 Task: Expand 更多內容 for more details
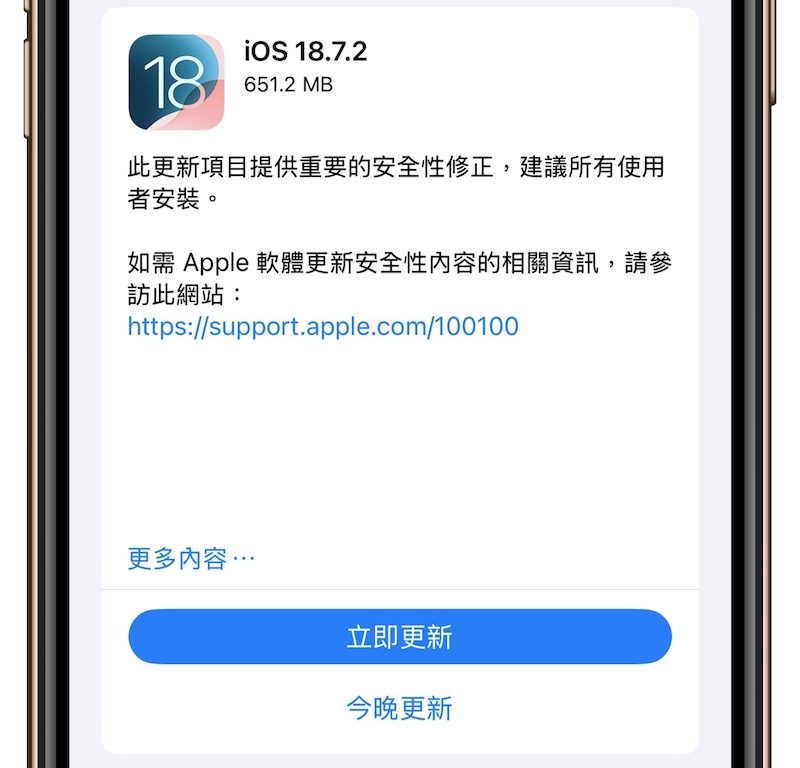(191, 558)
